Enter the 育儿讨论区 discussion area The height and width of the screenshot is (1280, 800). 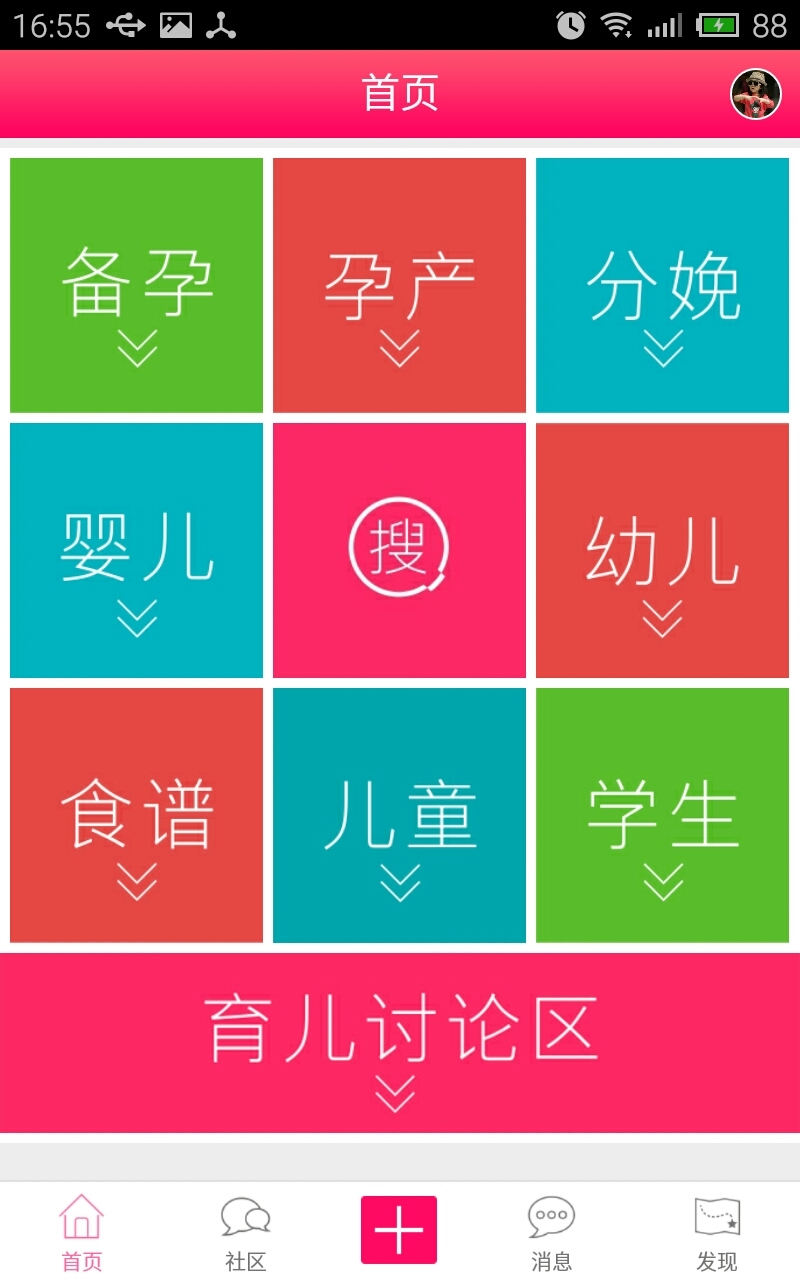(x=400, y=1043)
